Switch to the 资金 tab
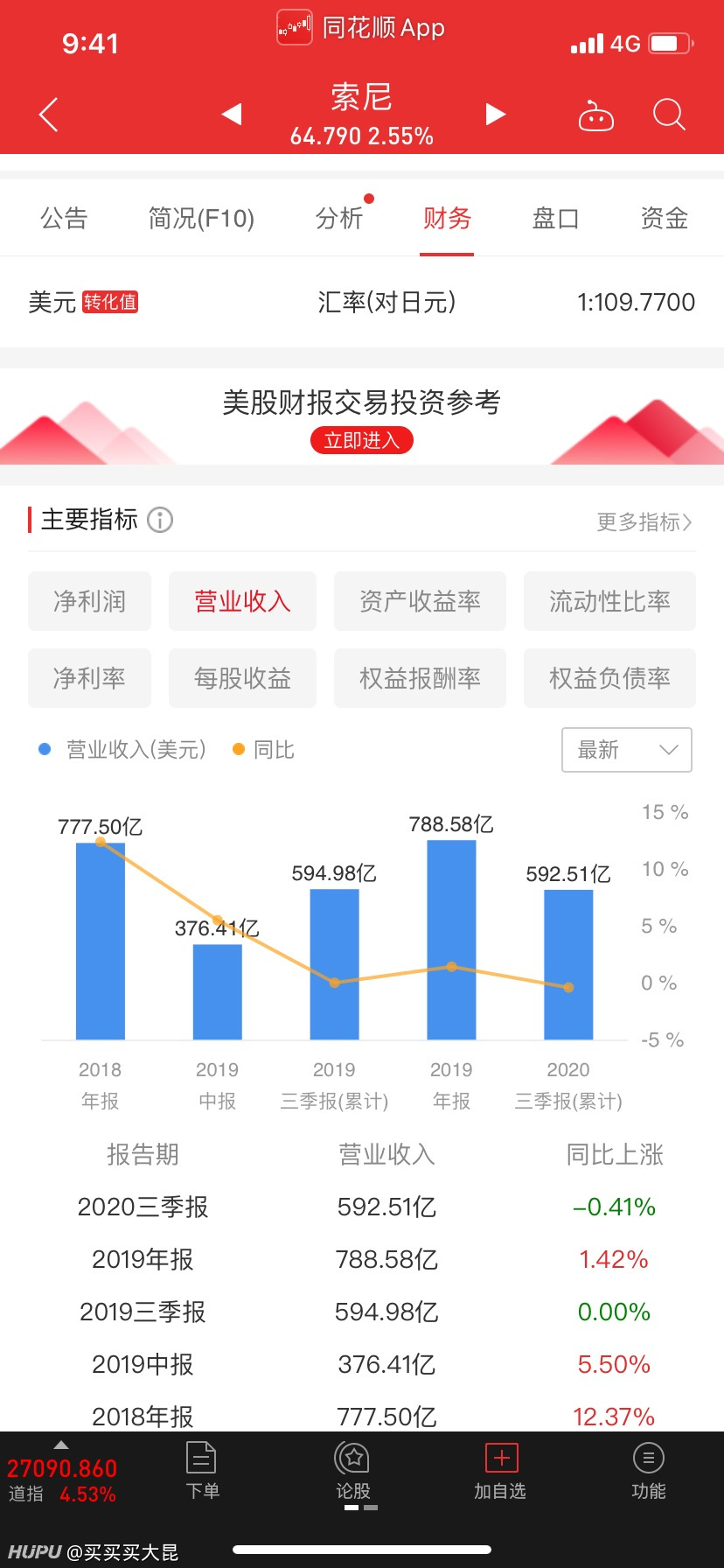 pos(665,218)
